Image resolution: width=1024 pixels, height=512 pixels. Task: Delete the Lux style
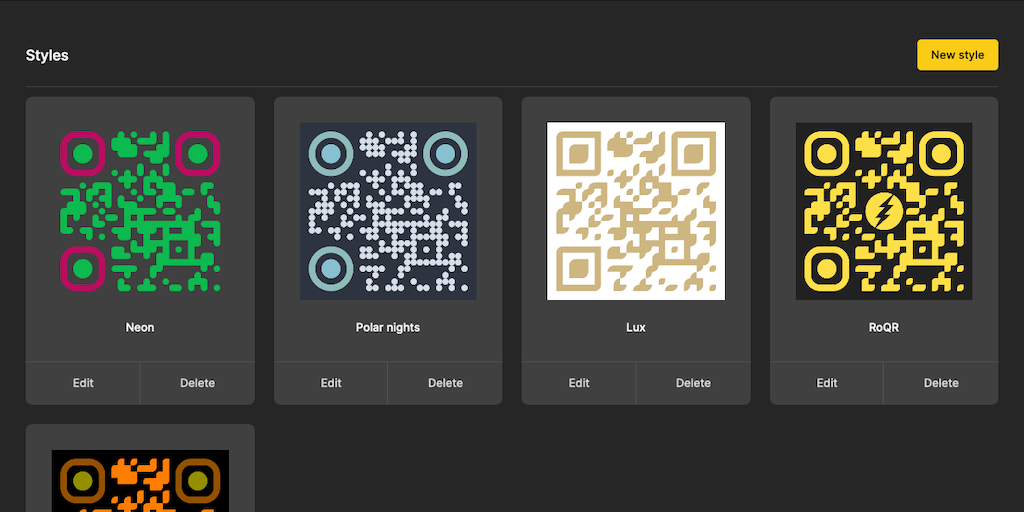pyautogui.click(x=693, y=383)
